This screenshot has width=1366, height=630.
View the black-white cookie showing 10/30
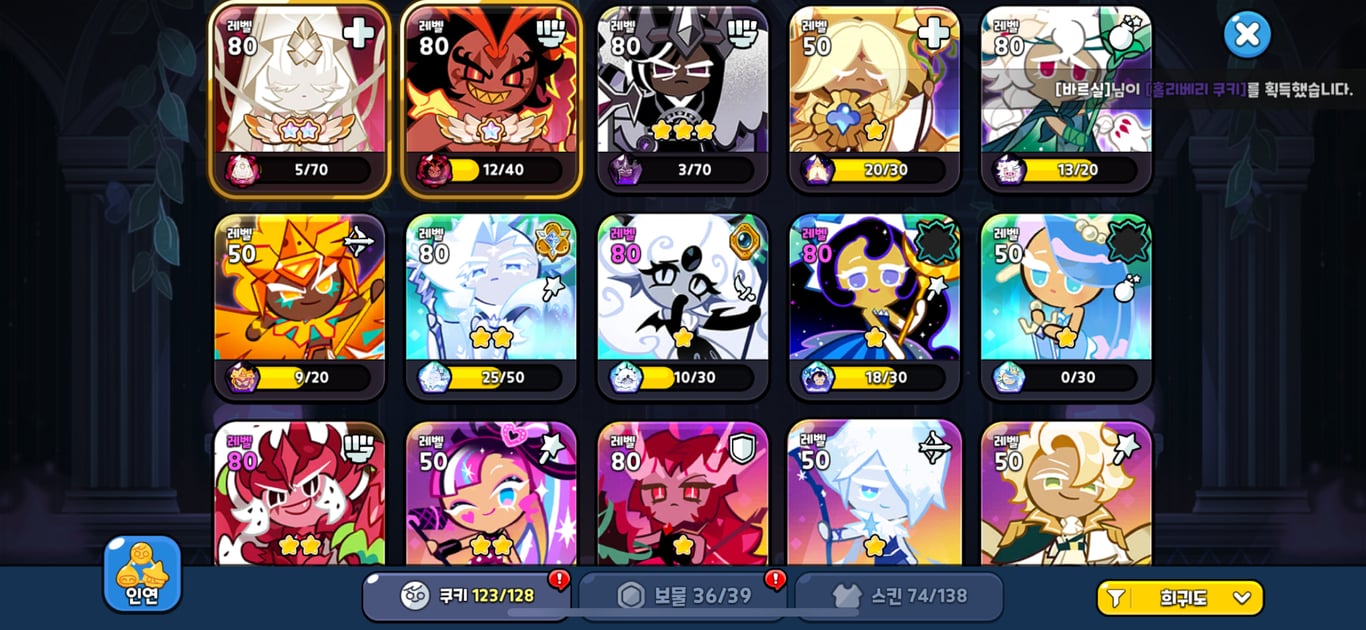(683, 305)
